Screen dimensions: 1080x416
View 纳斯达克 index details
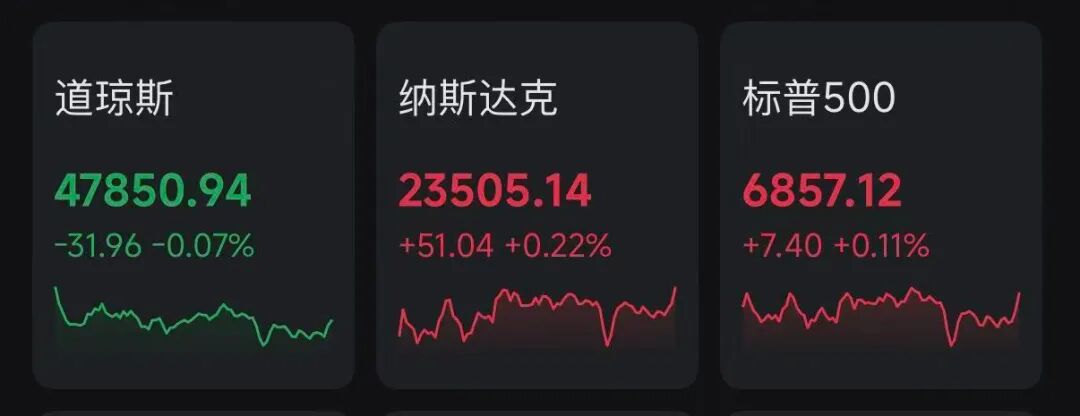coord(537,205)
